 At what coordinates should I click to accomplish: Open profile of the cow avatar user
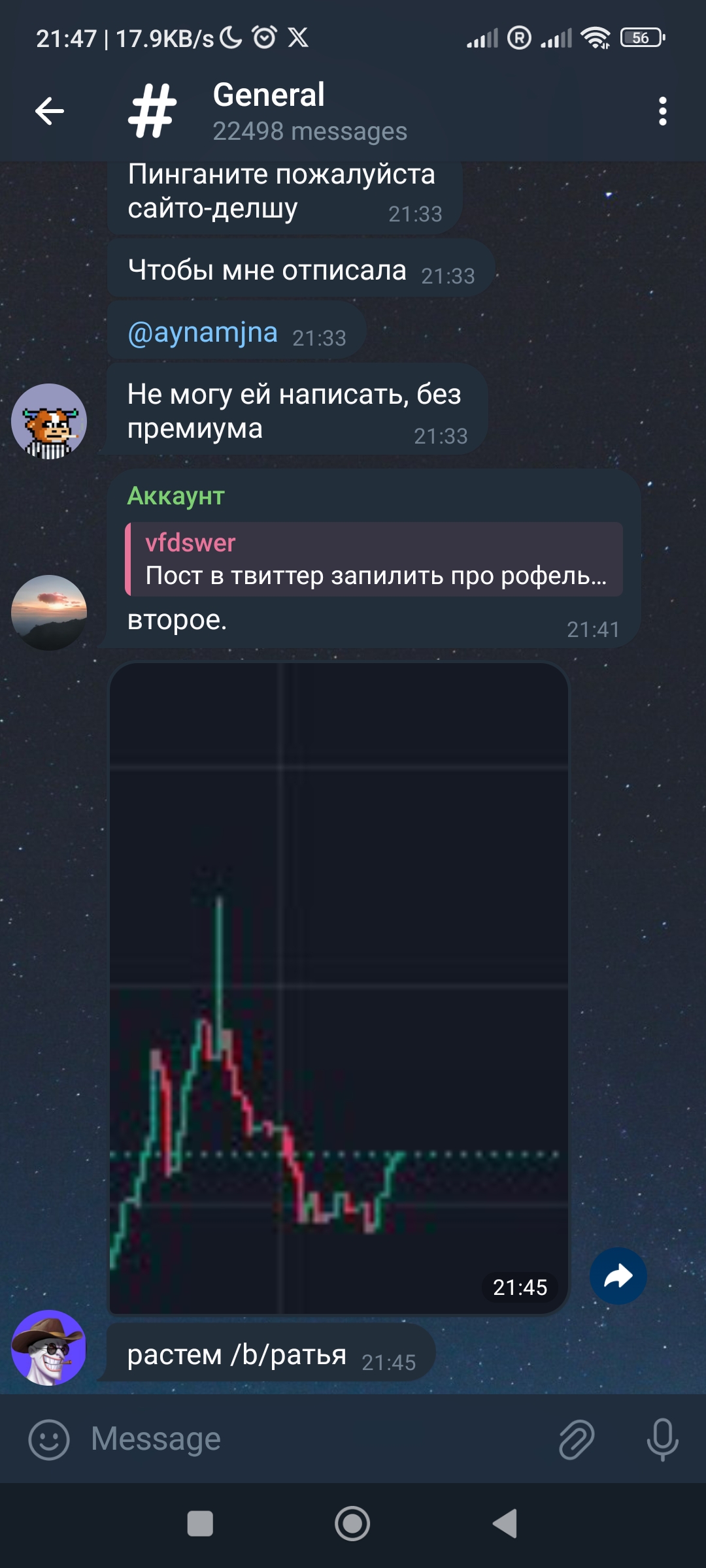point(49,421)
